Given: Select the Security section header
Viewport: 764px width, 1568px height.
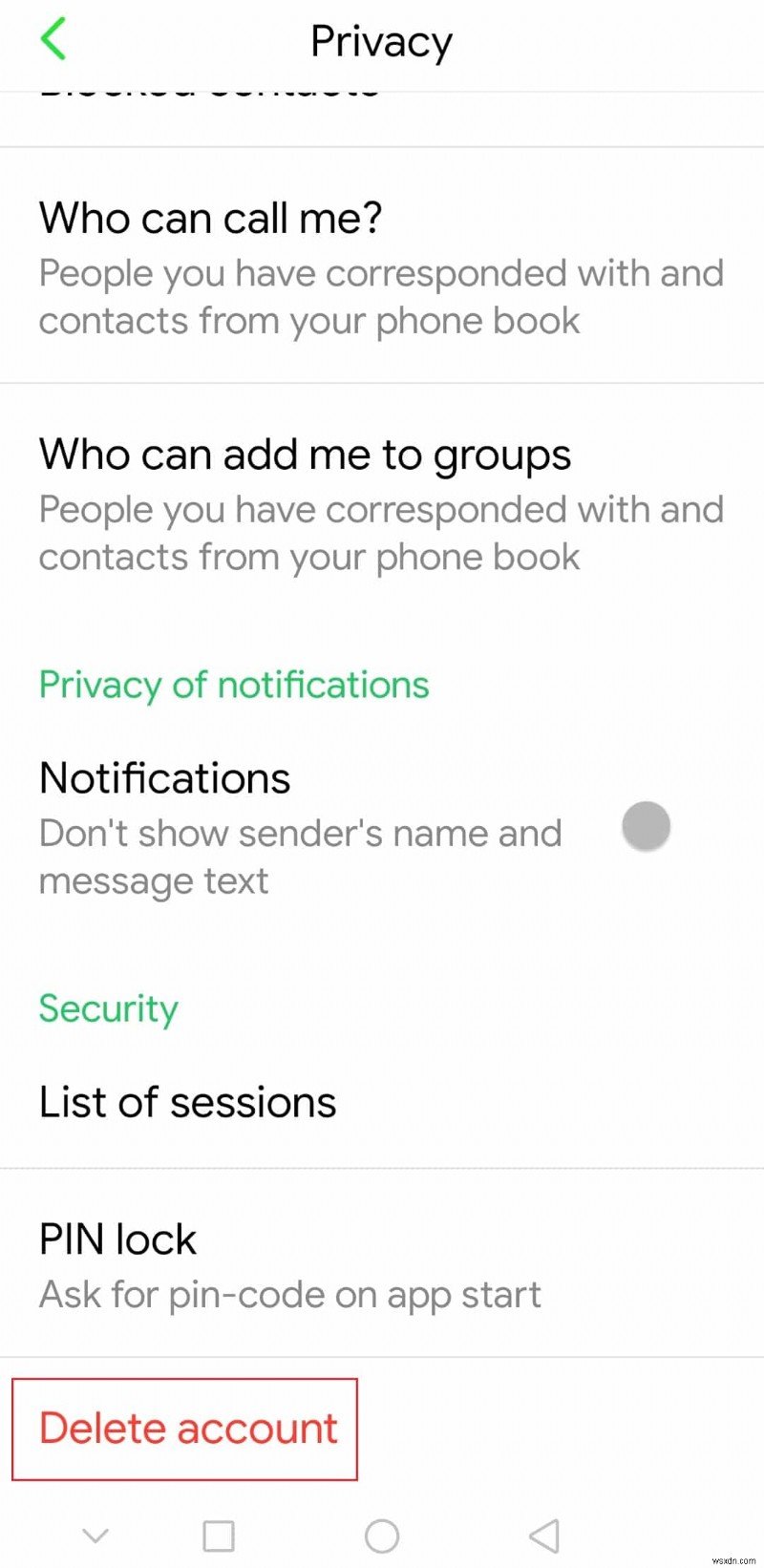Looking at the screenshot, I should click(x=108, y=1009).
